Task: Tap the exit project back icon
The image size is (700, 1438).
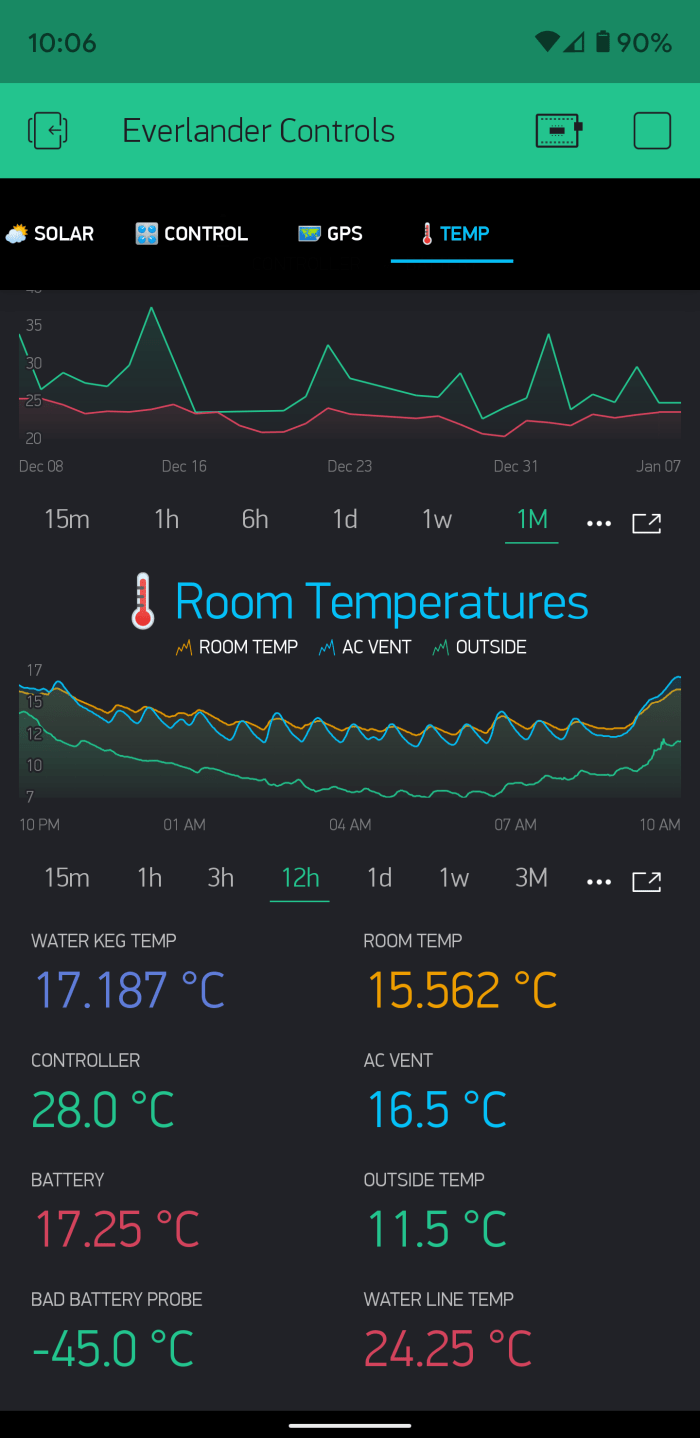Action: (47, 131)
